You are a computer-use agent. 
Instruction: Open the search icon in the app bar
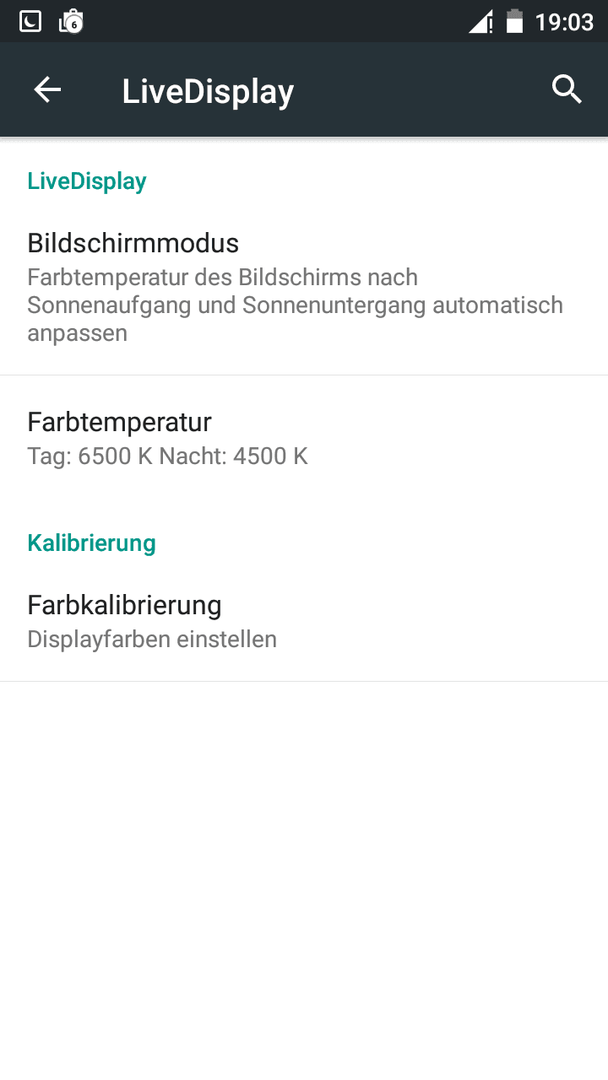(x=567, y=90)
